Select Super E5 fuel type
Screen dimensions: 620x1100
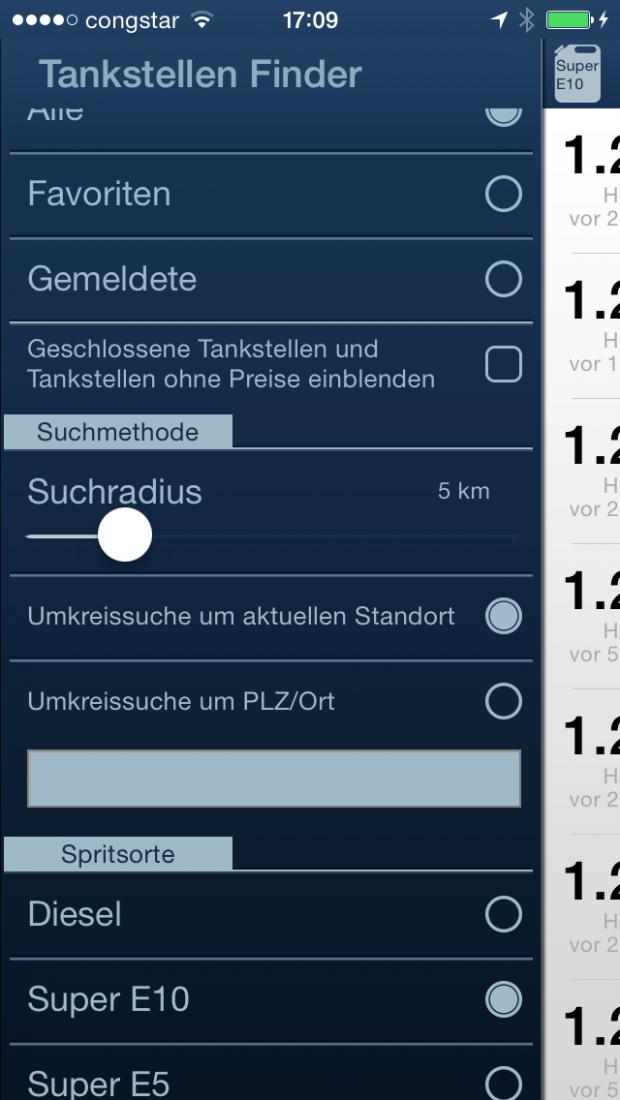coord(504,1084)
